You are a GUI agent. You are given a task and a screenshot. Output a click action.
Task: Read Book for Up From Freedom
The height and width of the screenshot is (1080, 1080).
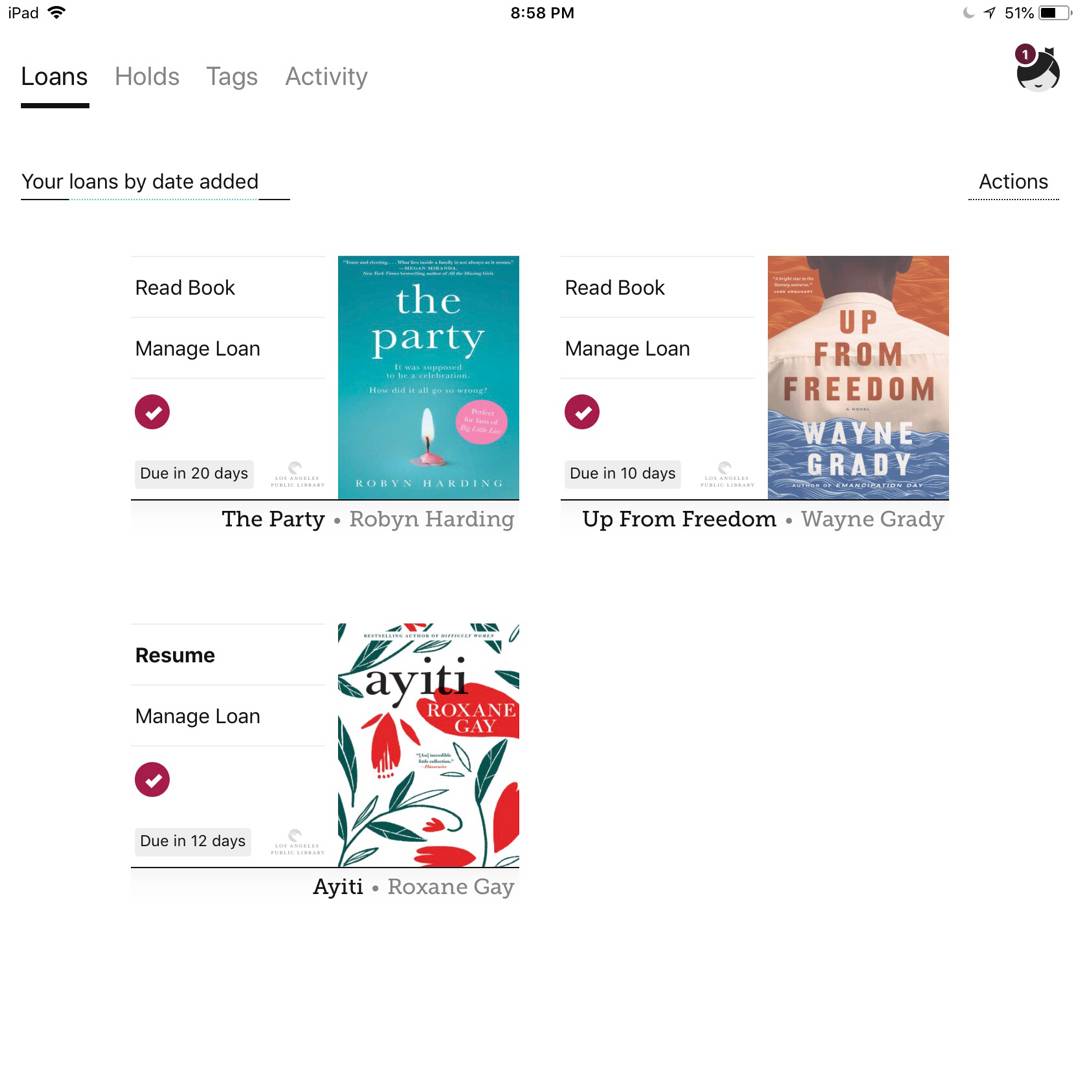[614, 288]
